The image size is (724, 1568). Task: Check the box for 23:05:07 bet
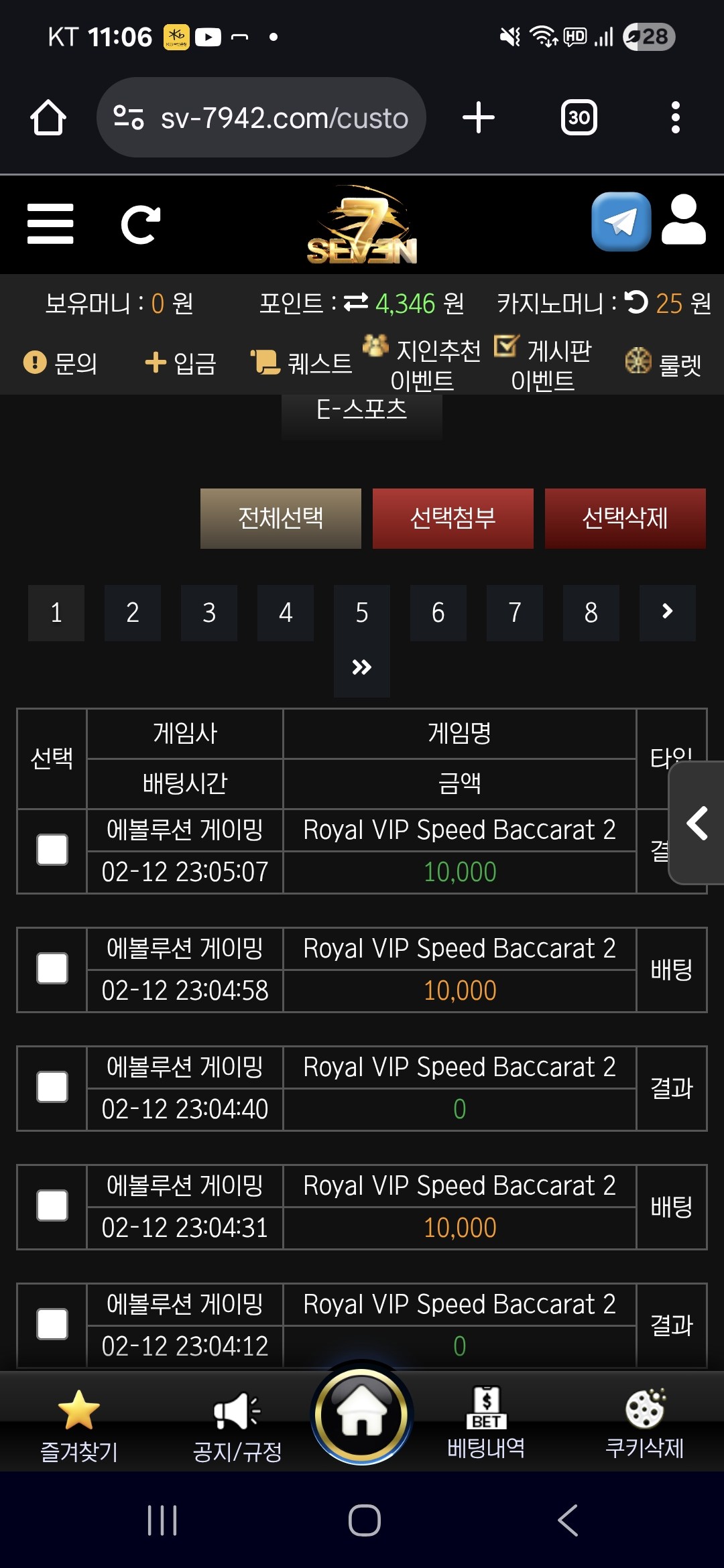click(x=52, y=850)
